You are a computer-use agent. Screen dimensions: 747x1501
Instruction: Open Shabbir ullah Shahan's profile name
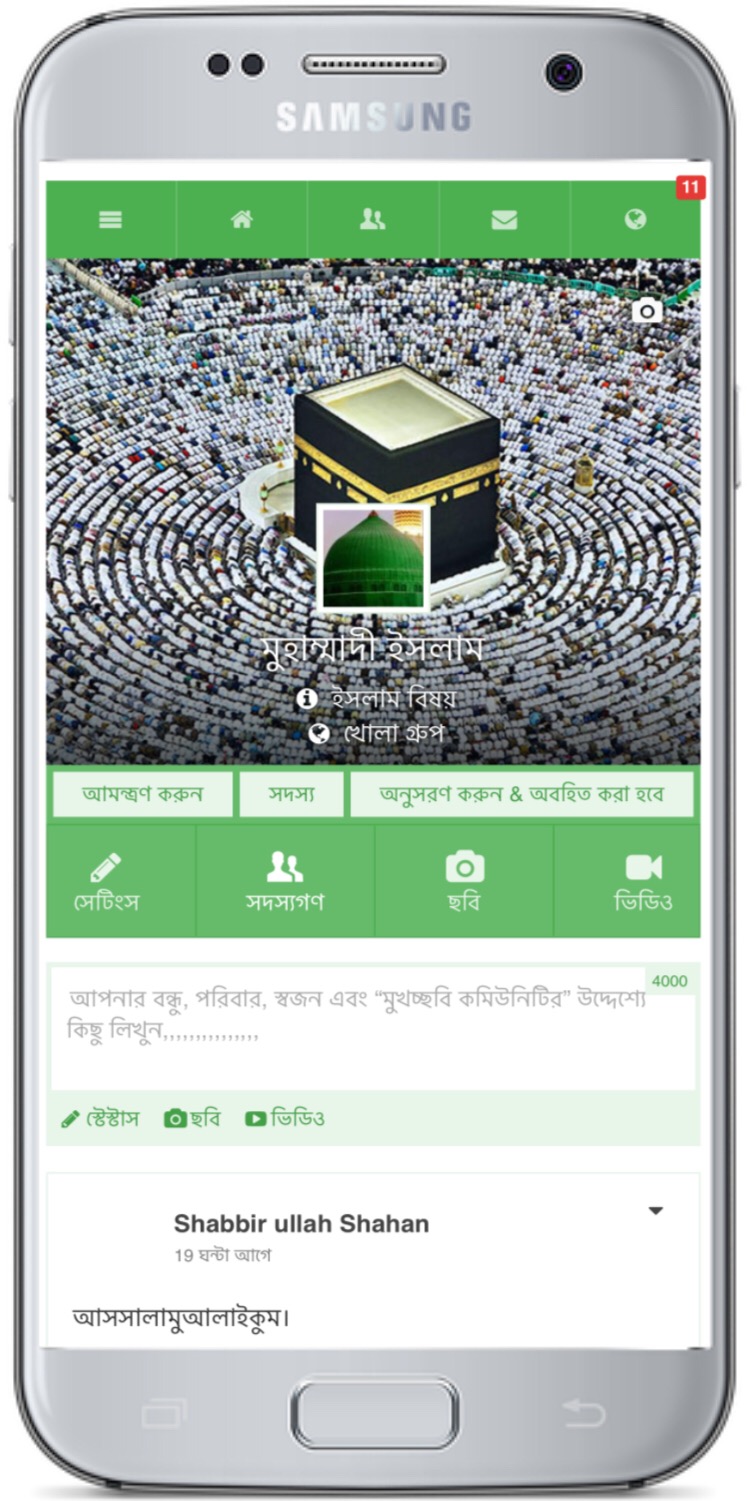click(301, 1223)
